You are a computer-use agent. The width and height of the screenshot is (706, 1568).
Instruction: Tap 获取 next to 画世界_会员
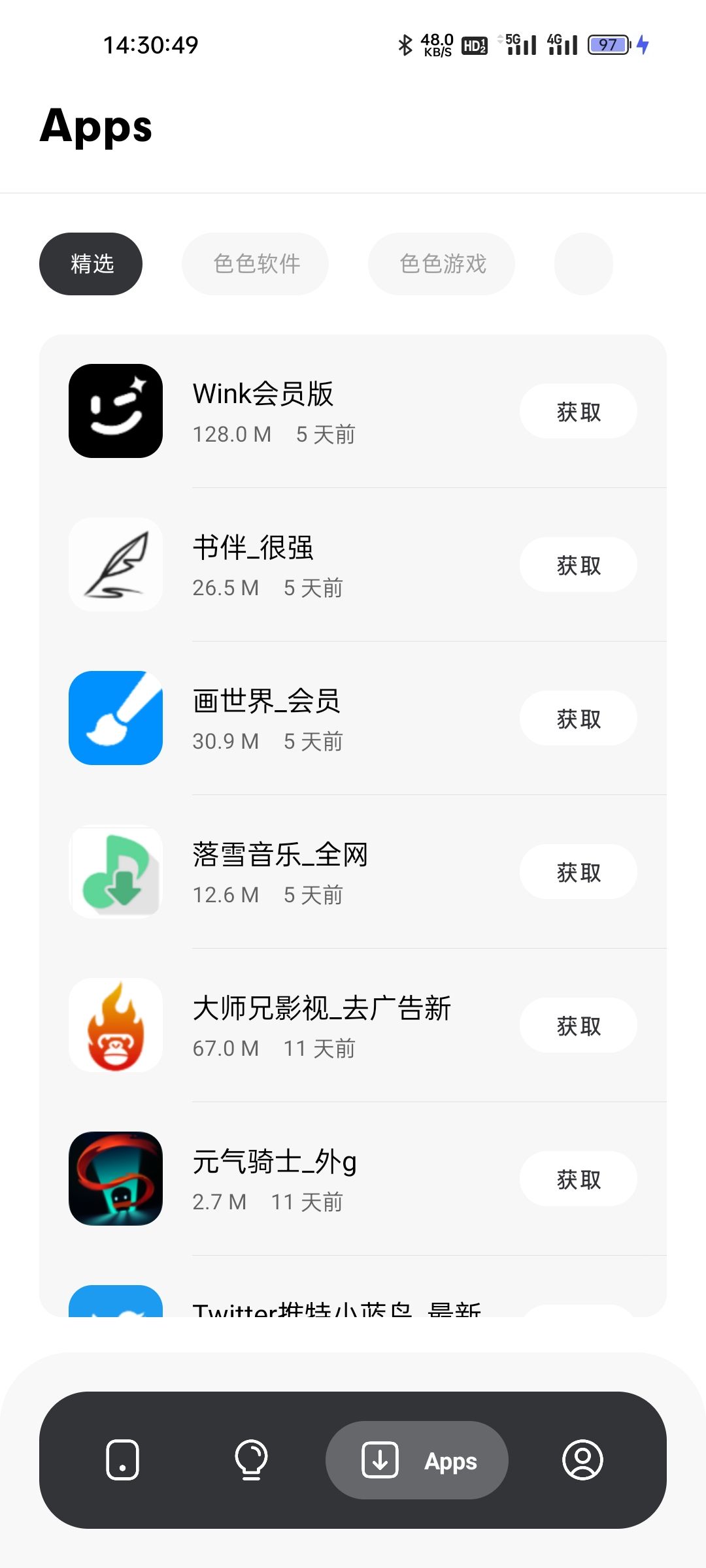578,719
